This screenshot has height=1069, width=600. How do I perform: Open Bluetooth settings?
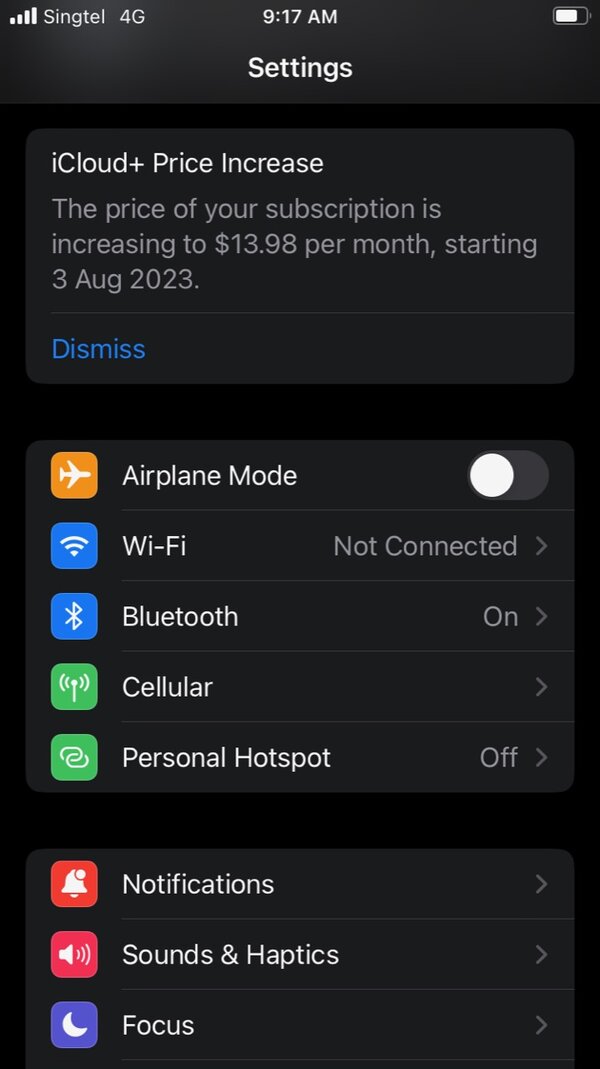coord(300,616)
